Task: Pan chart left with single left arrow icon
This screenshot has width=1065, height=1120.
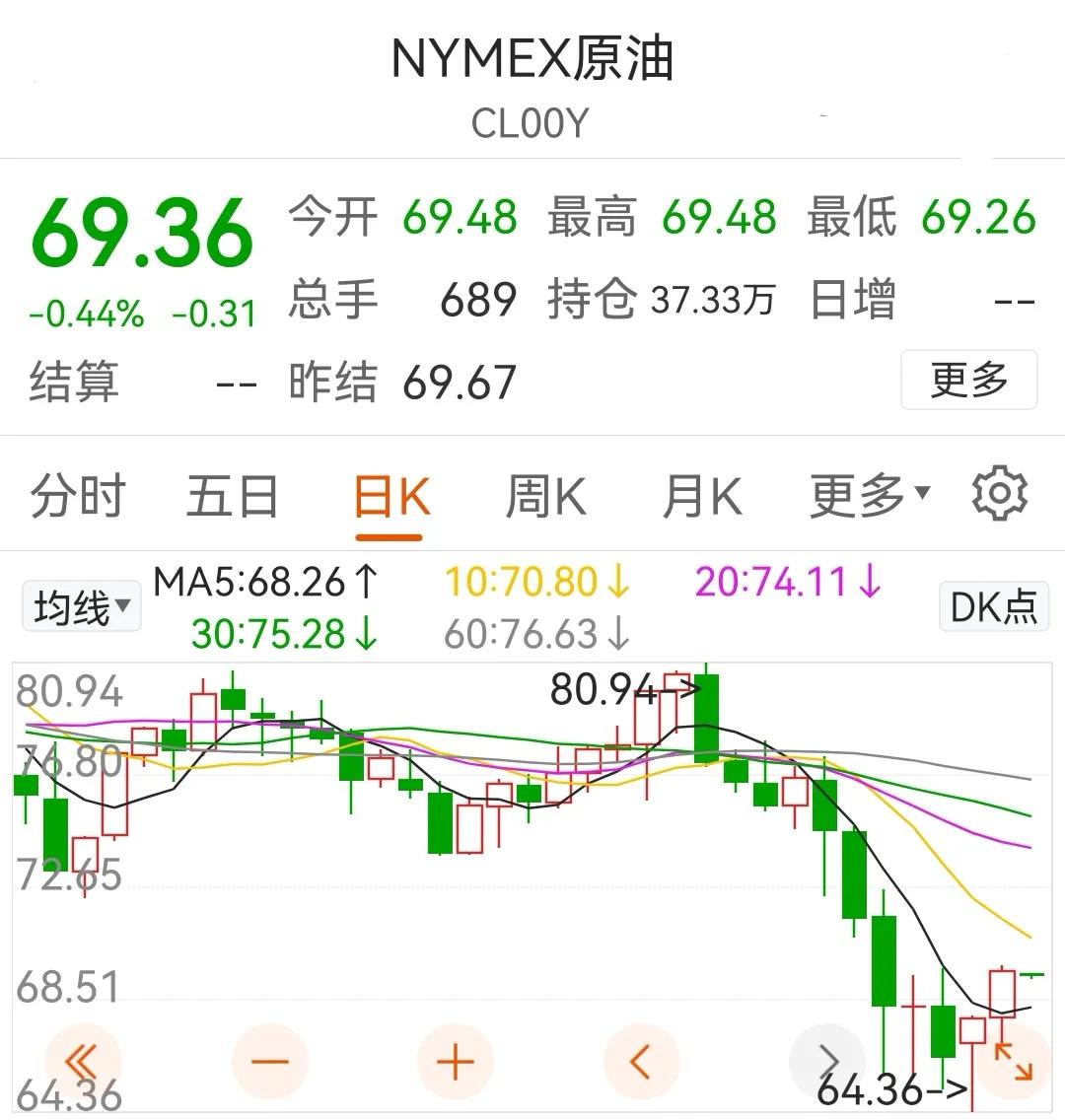Action: pyautogui.click(x=639, y=1062)
